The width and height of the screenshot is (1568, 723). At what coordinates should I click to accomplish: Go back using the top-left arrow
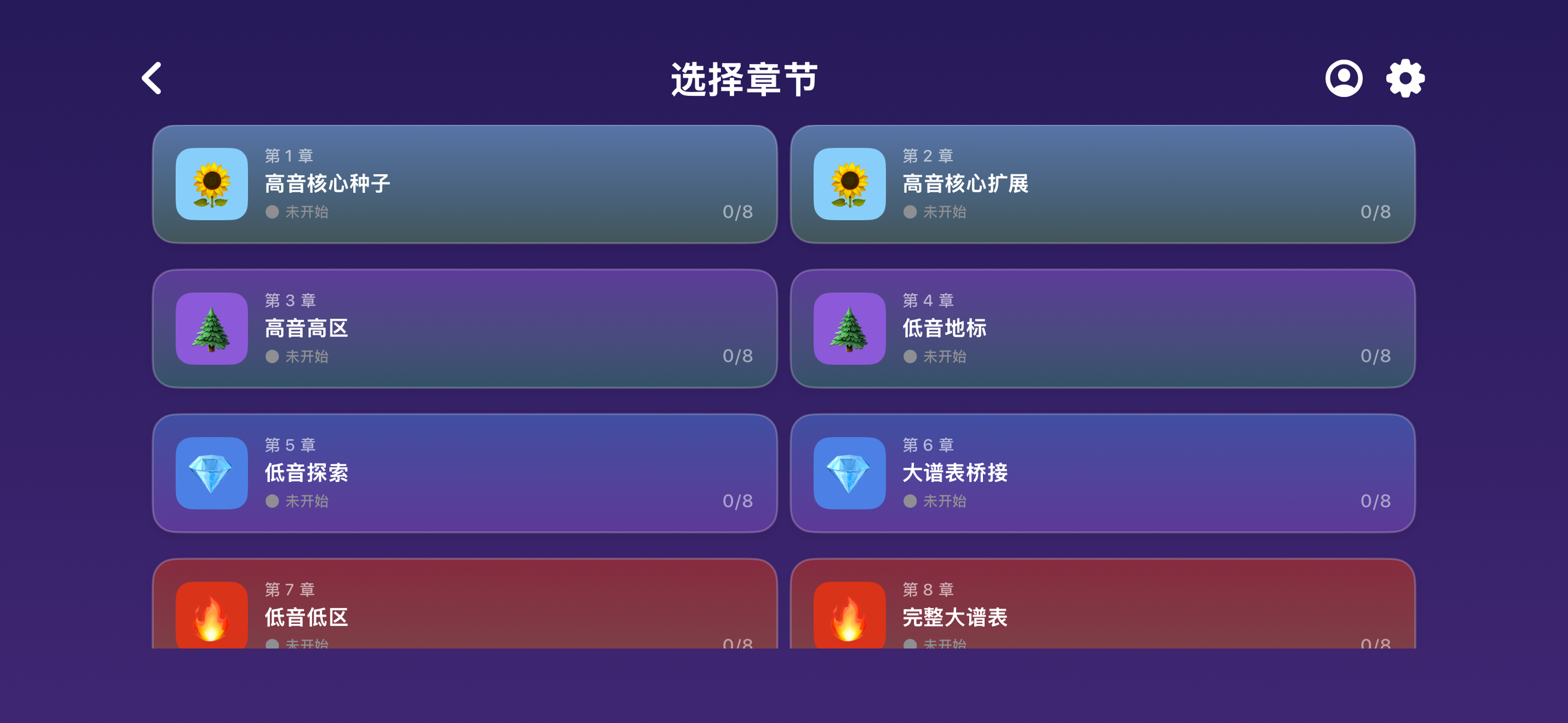[152, 78]
